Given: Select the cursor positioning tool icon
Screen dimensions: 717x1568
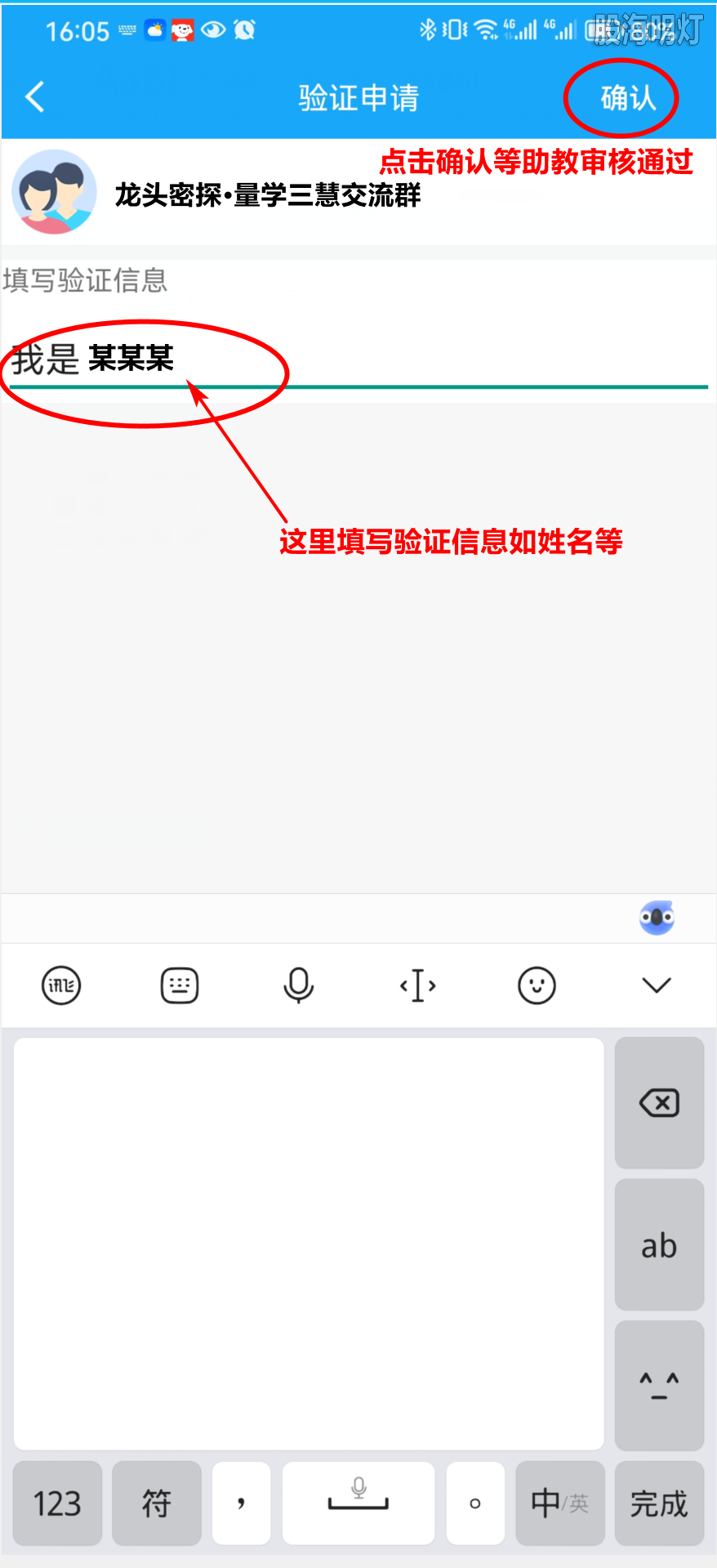Looking at the screenshot, I should pyautogui.click(x=417, y=985).
